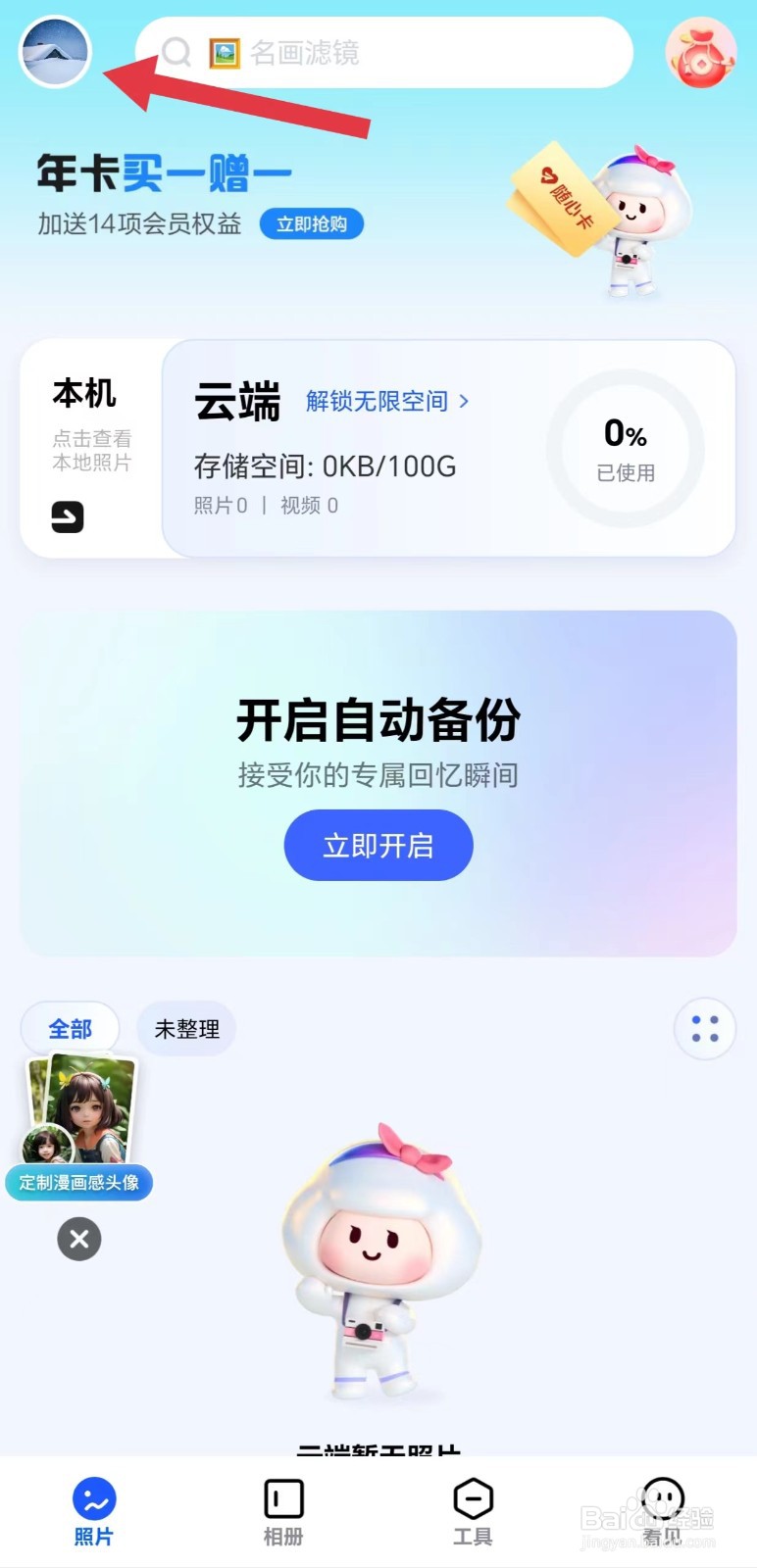The height and width of the screenshot is (1568, 757).
Task: Tap the search magnifier icon
Action: pyautogui.click(x=177, y=53)
